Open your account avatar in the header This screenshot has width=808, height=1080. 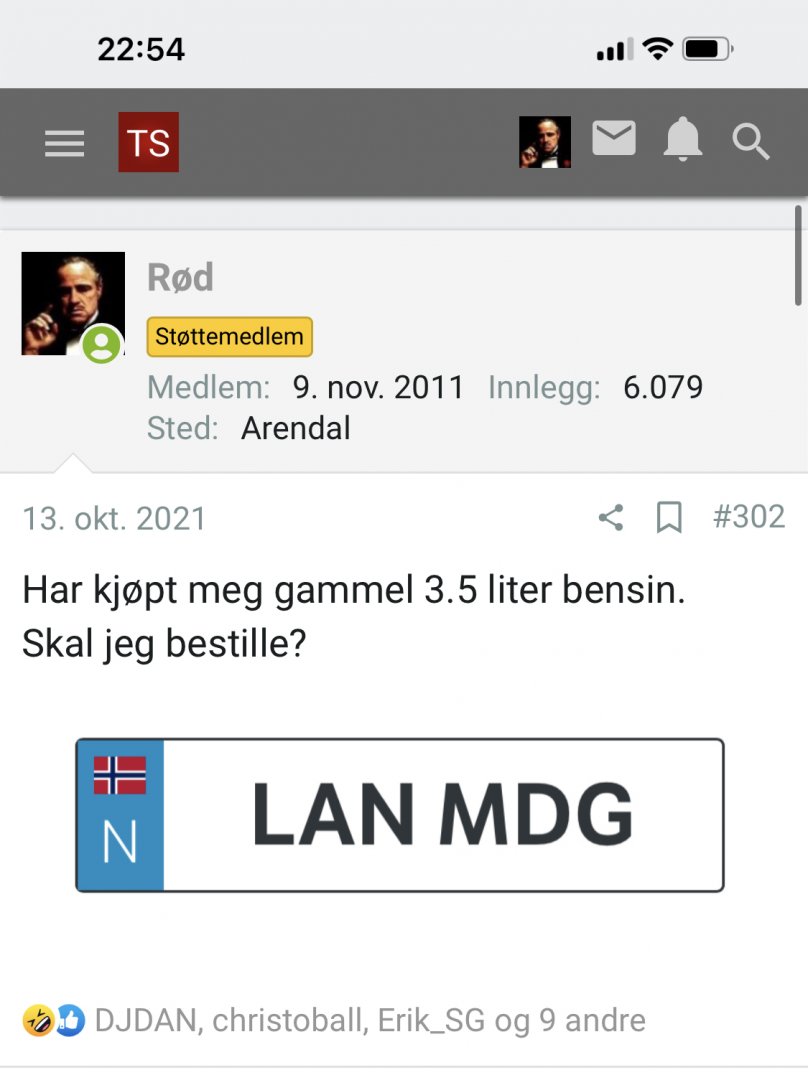click(x=544, y=142)
